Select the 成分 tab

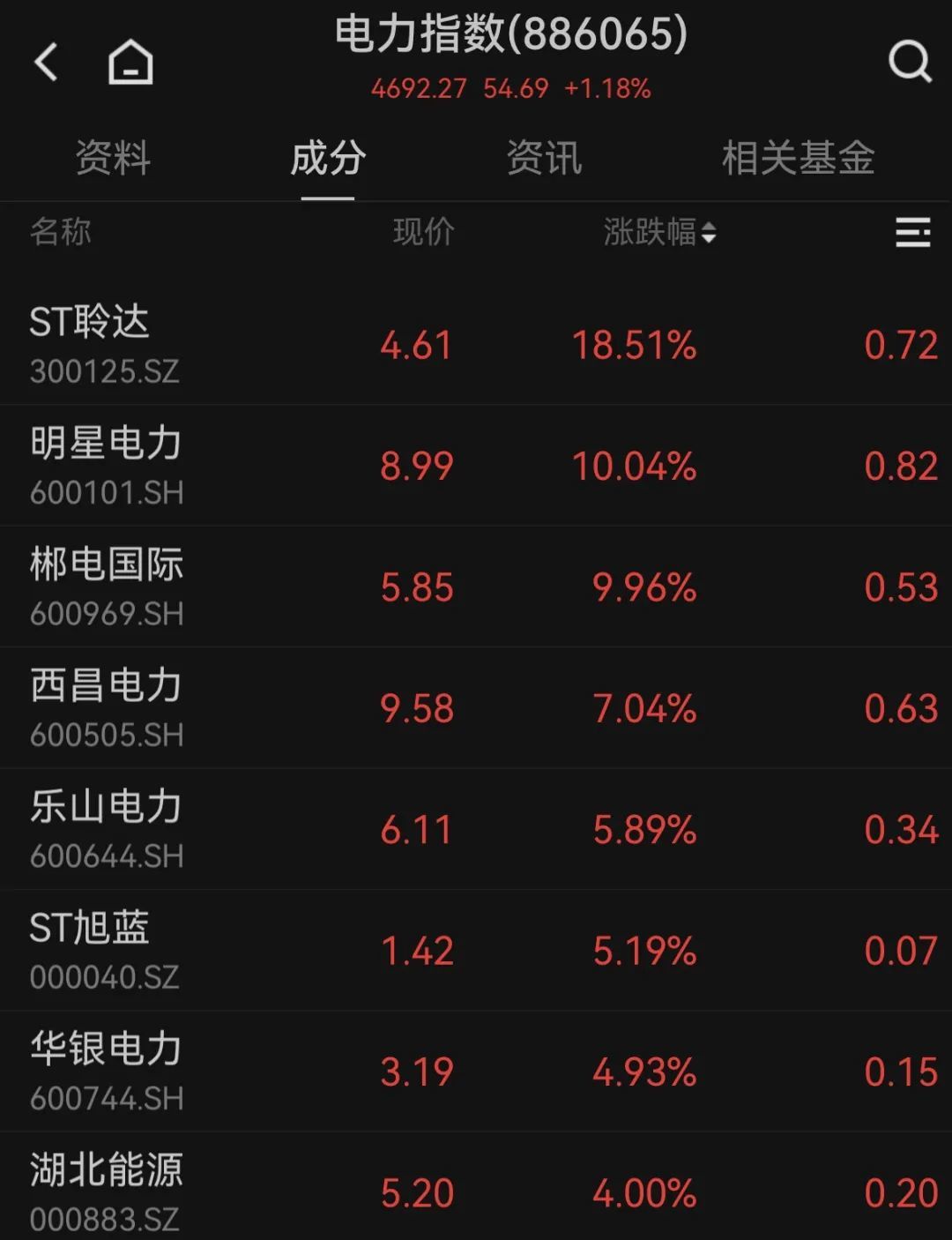(x=328, y=159)
